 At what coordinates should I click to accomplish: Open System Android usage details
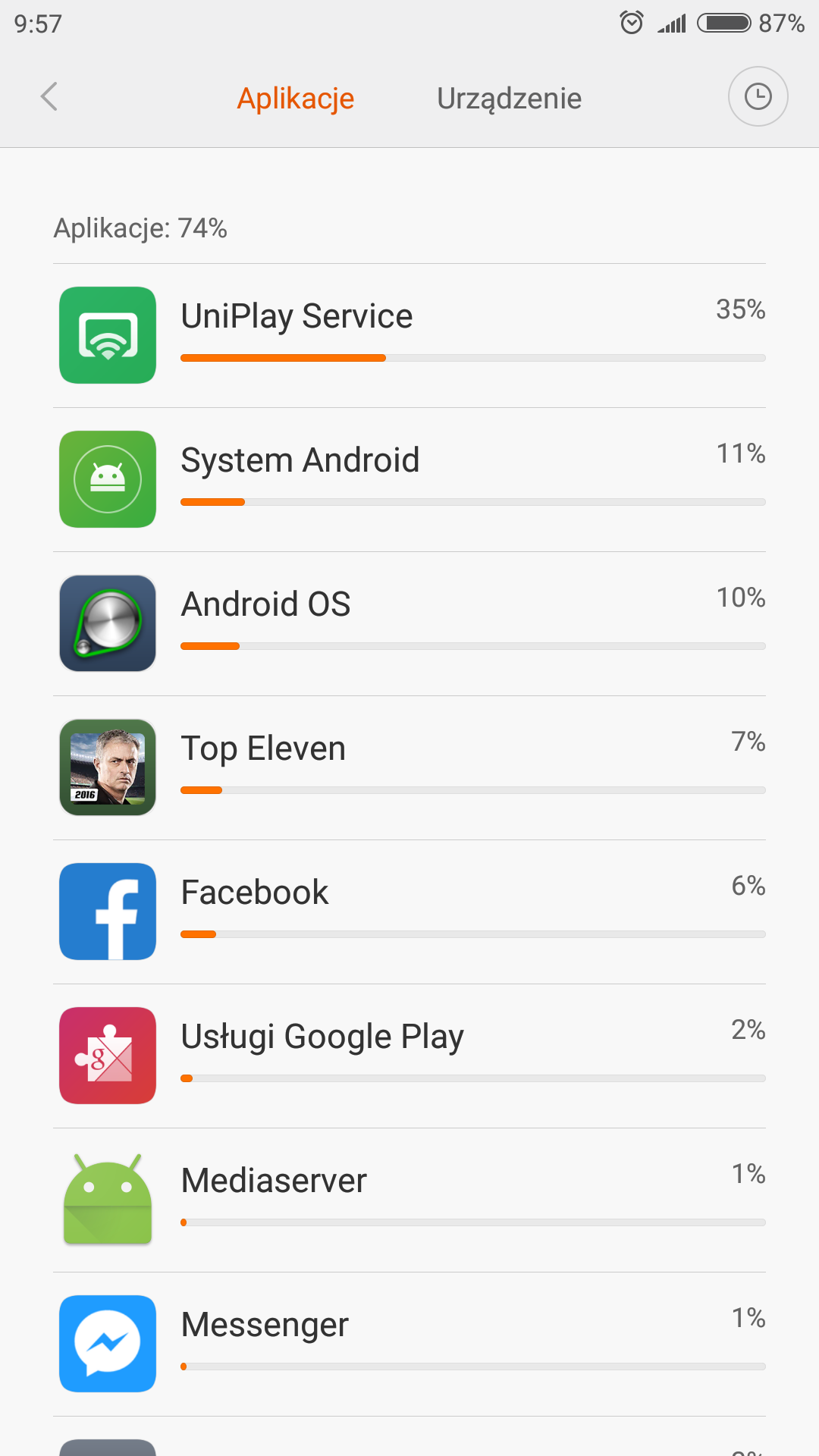(409, 479)
